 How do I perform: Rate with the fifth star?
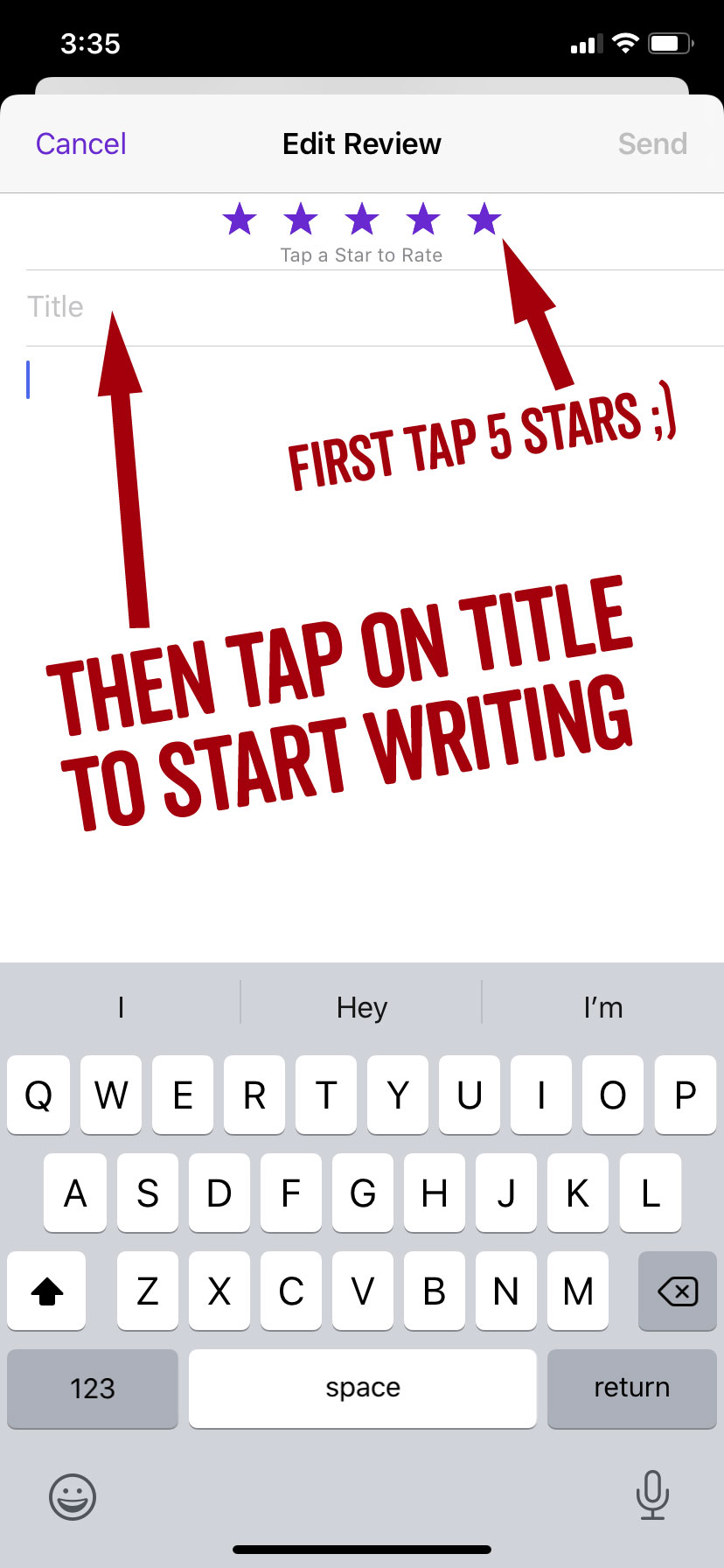pos(484,219)
